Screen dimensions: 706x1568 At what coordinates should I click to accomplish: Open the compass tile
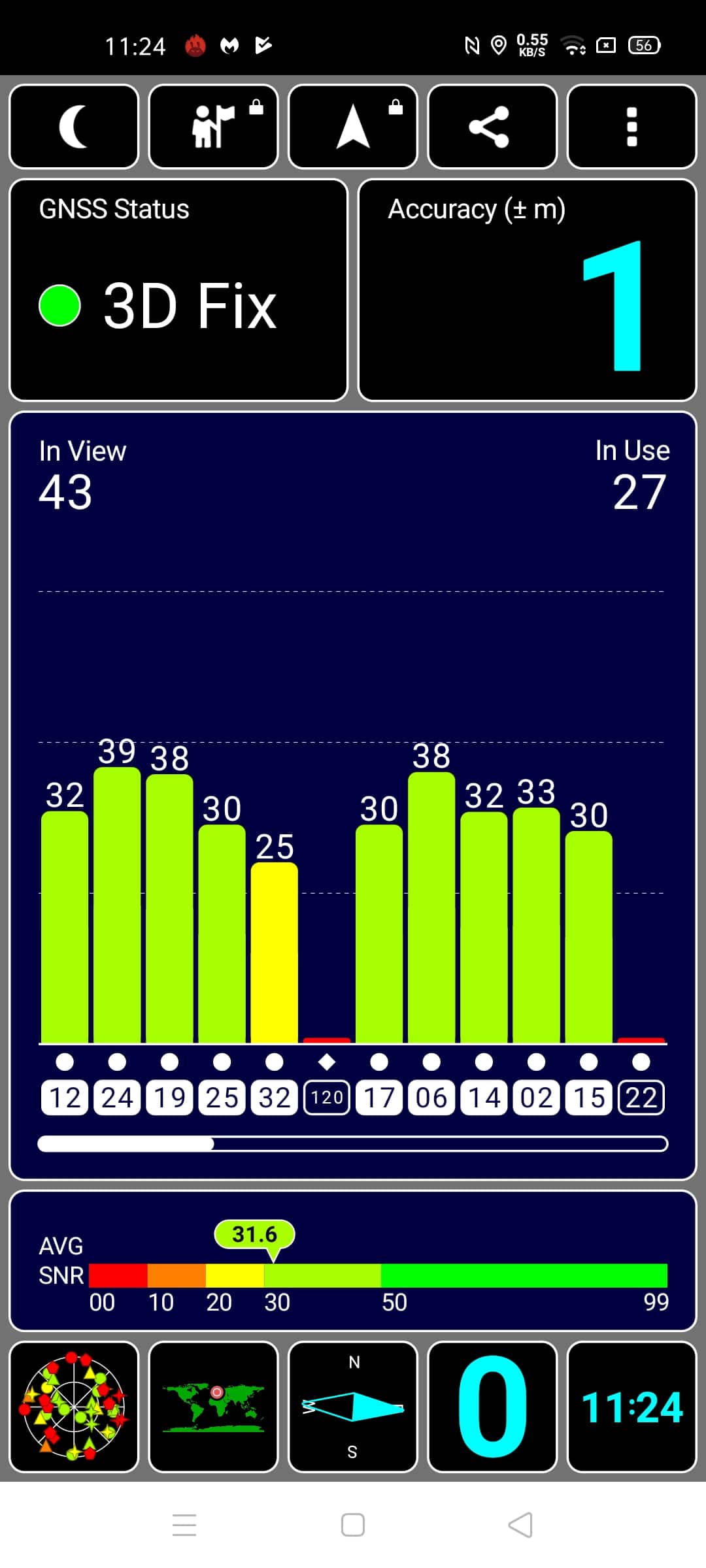point(353,1407)
